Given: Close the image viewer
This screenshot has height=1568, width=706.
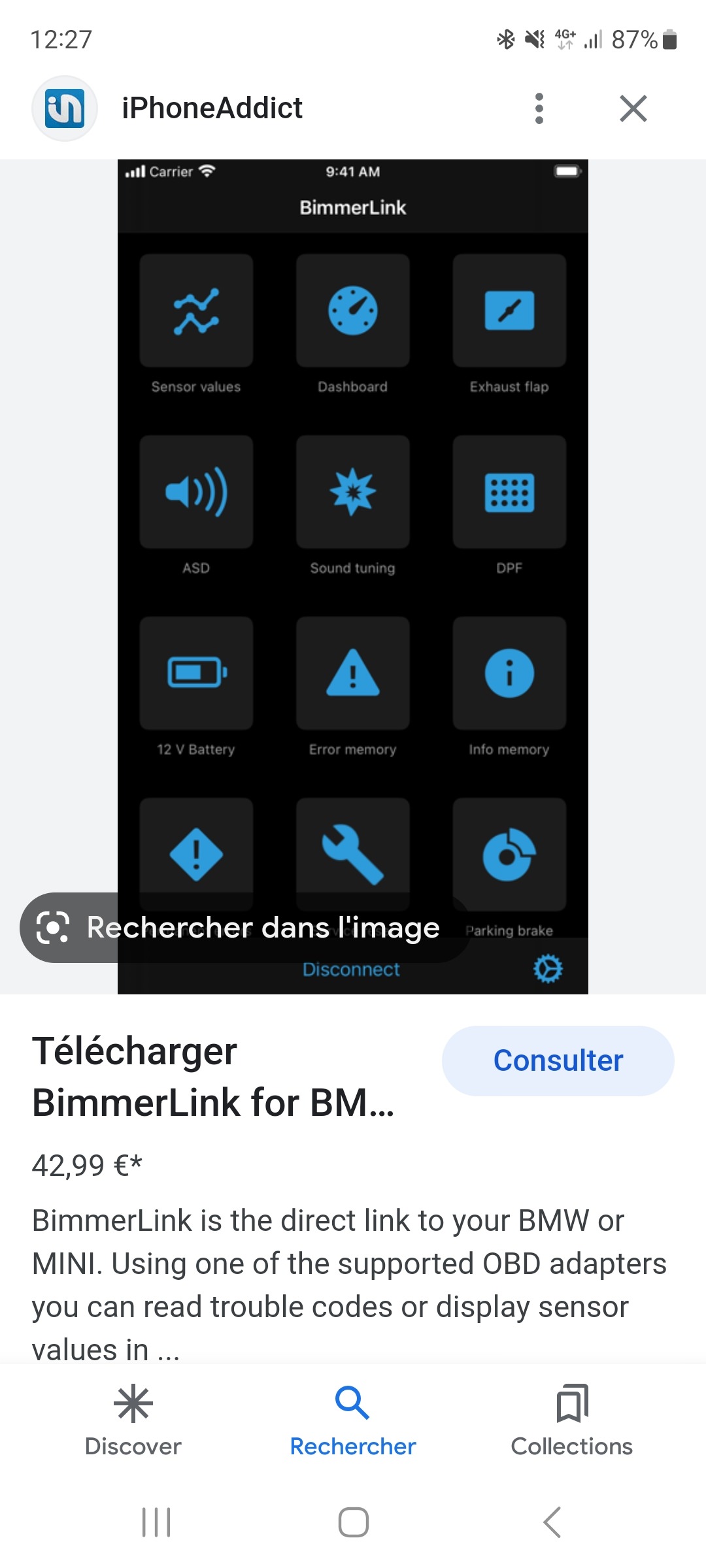Looking at the screenshot, I should click(x=633, y=108).
